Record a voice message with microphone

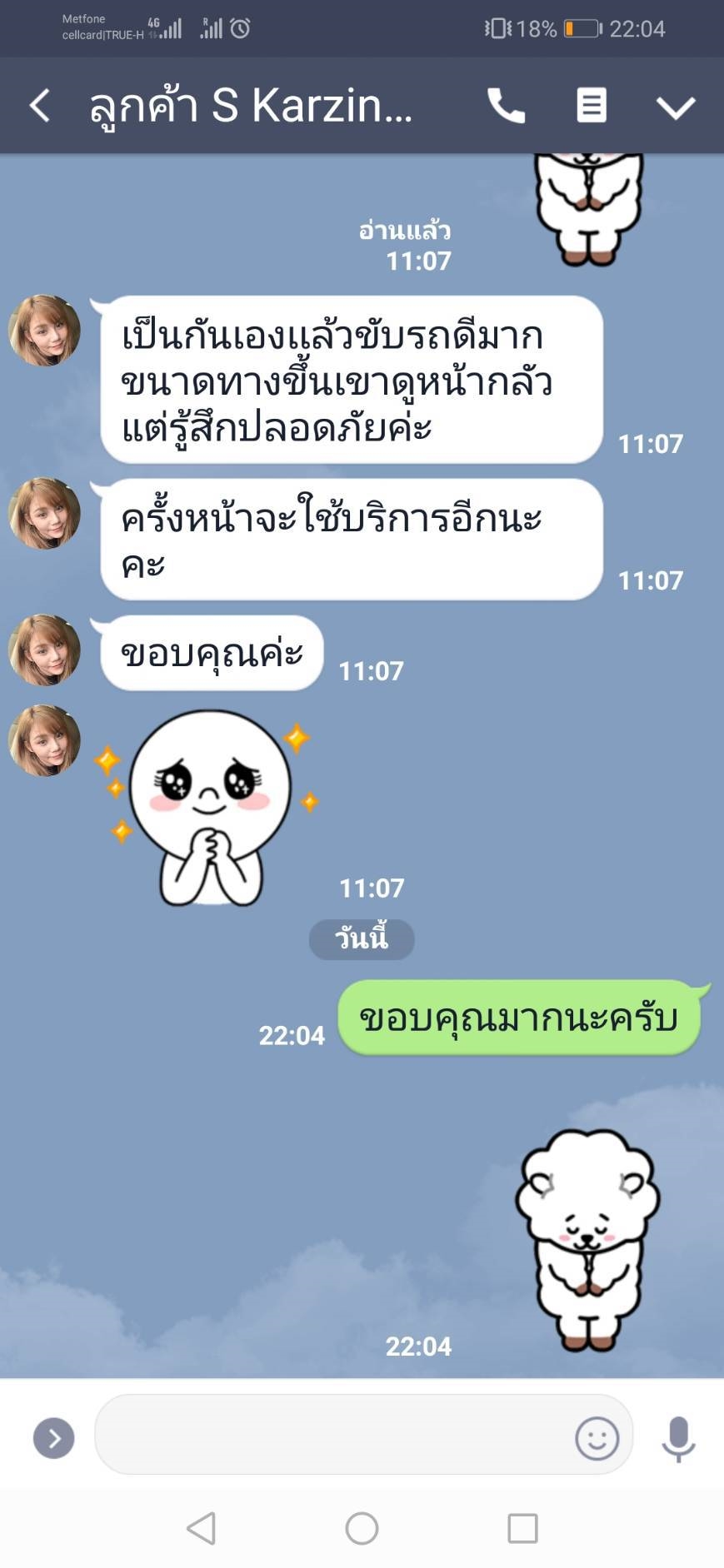pos(678,1438)
